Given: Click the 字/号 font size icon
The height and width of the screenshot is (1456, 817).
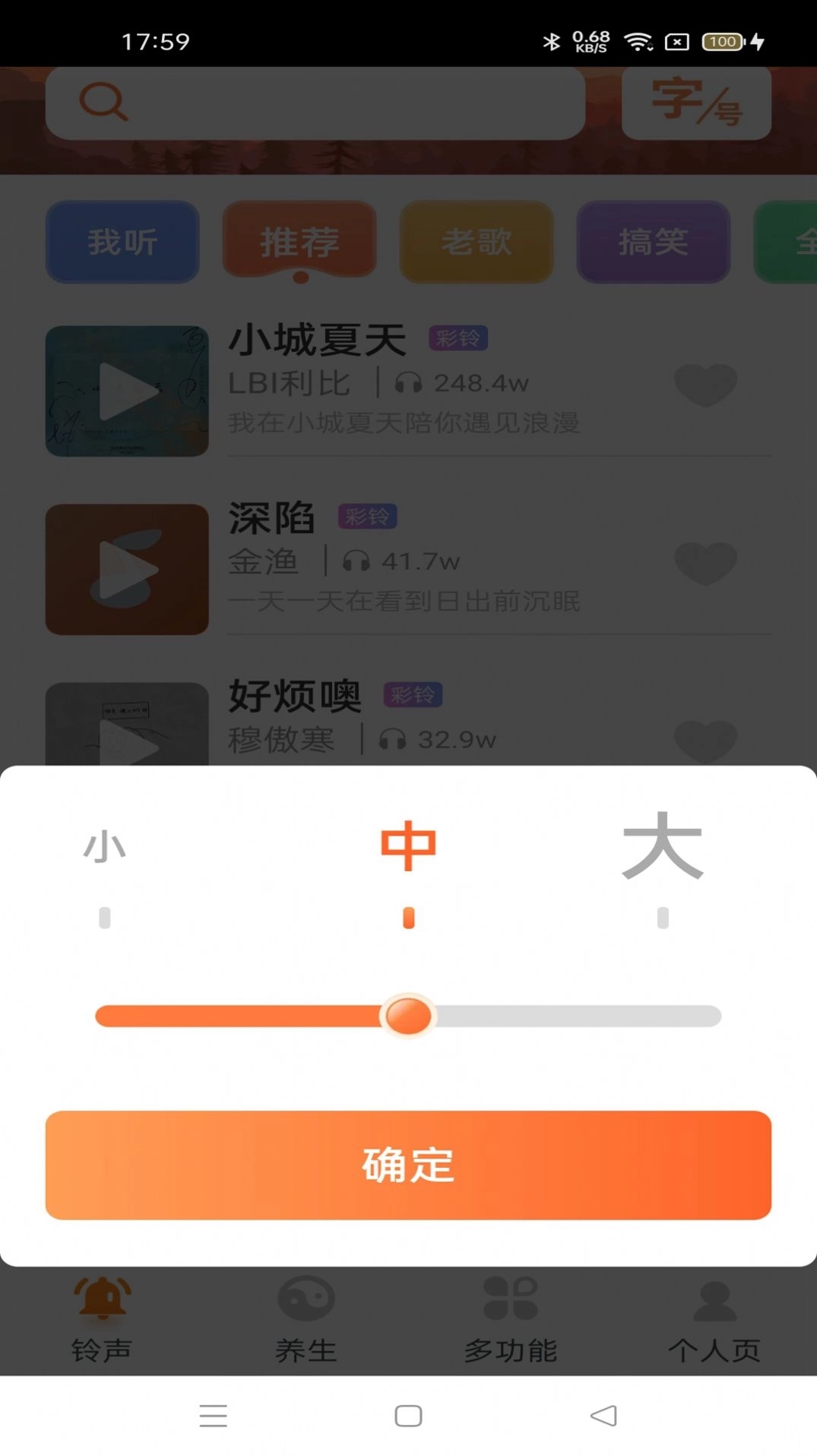Looking at the screenshot, I should coord(695,103).
